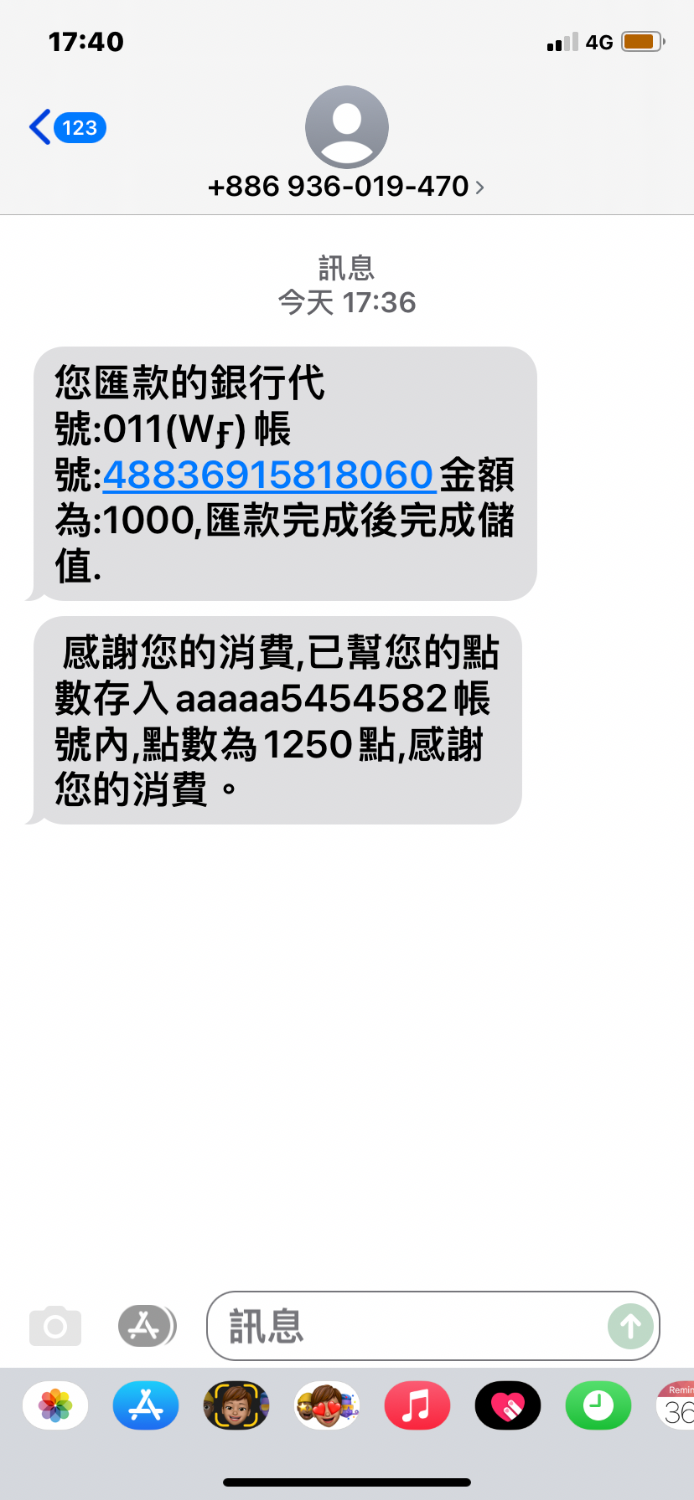
Task: Open the Digital Touch heart app
Action: click(507, 1407)
